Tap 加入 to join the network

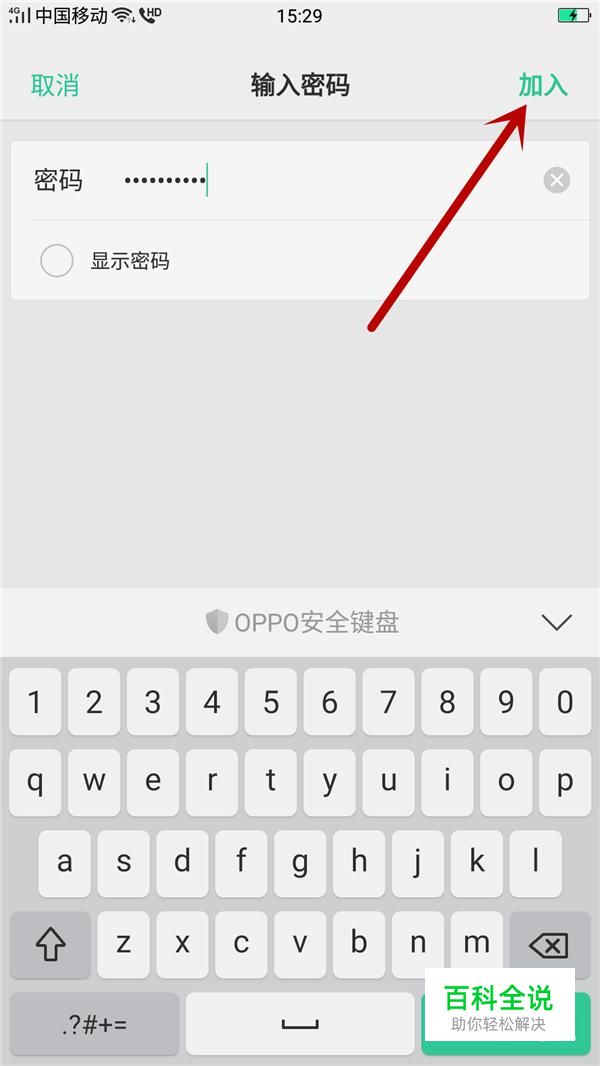click(x=543, y=86)
